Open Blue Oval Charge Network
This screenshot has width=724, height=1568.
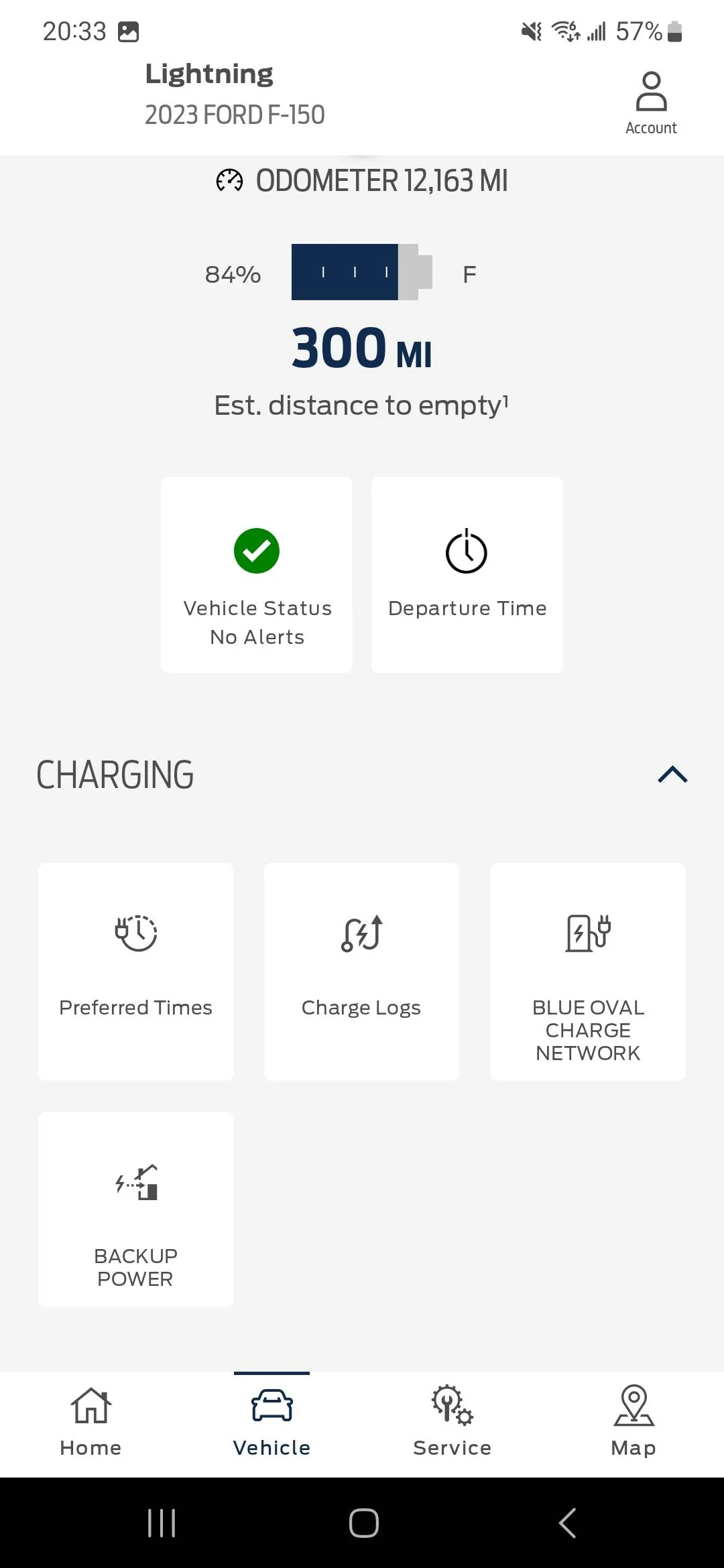(587, 971)
